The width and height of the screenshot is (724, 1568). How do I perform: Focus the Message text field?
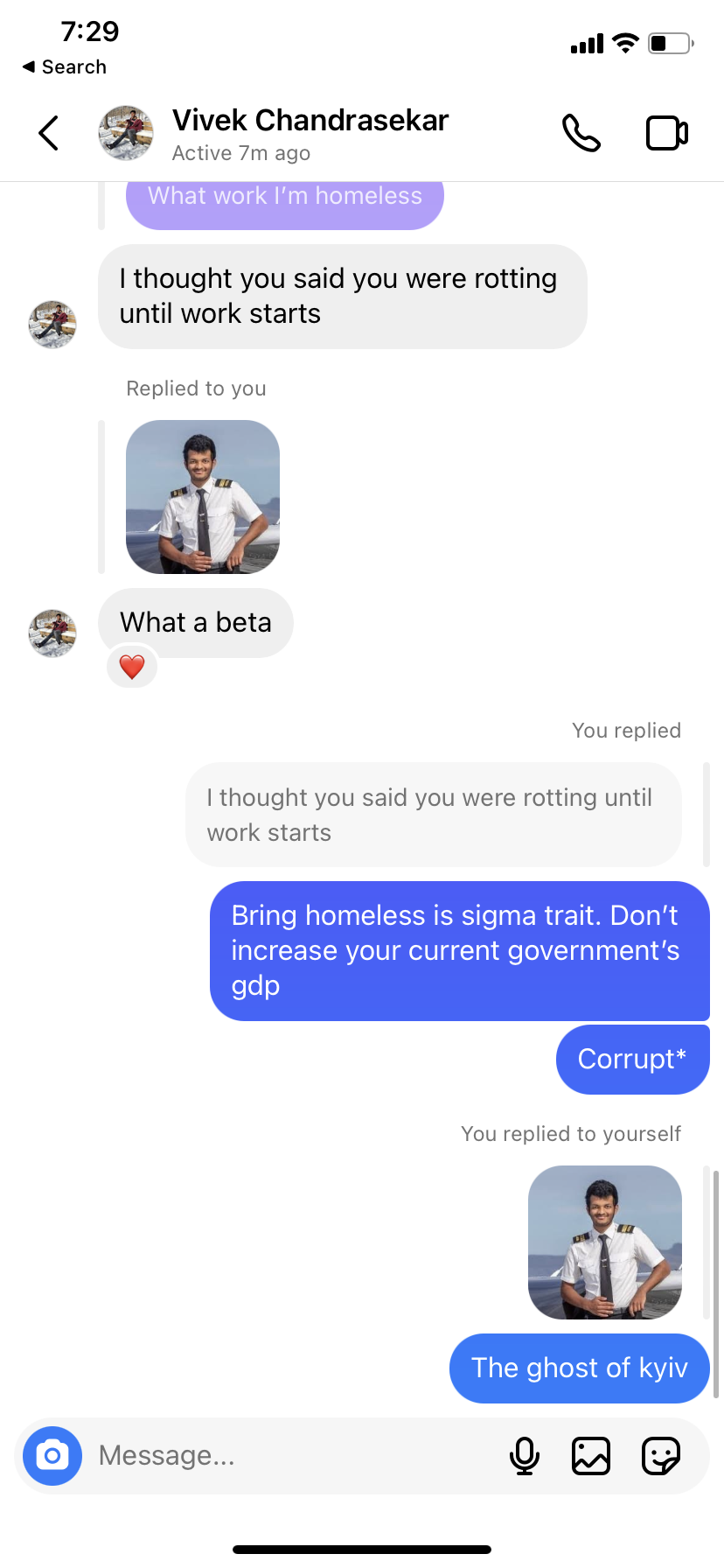pyautogui.click(x=289, y=1456)
